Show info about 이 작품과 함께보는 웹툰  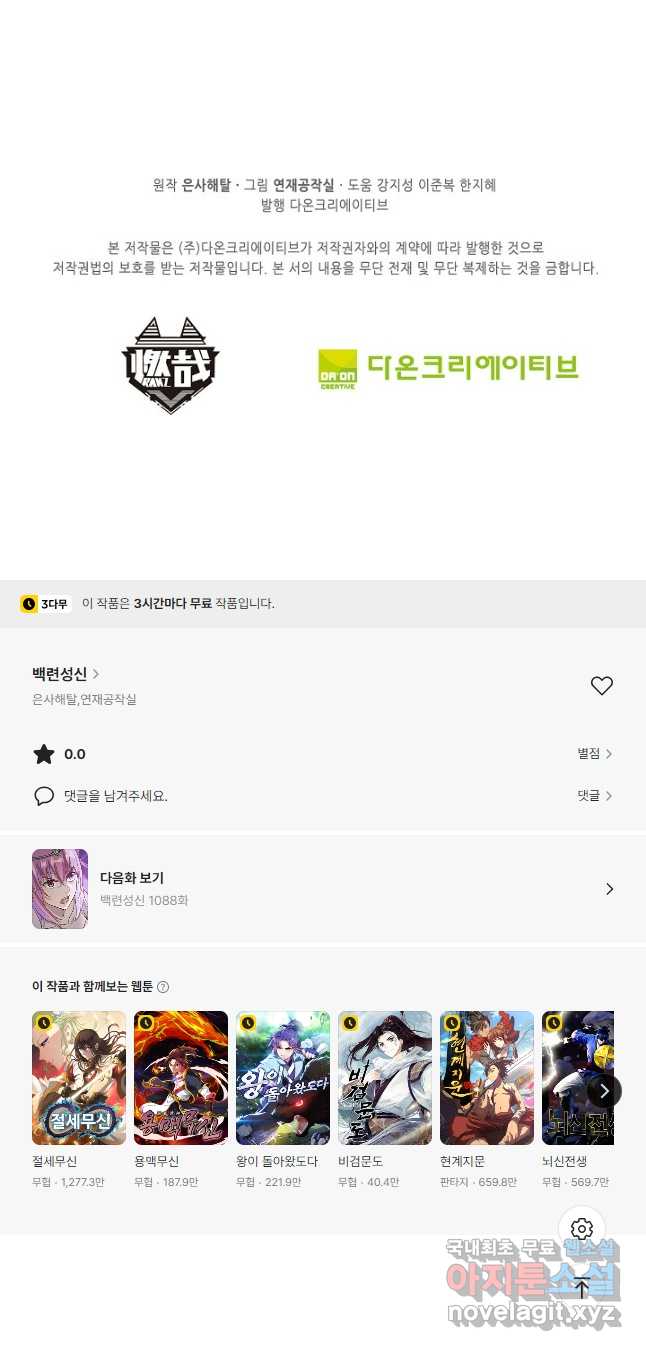[163, 987]
